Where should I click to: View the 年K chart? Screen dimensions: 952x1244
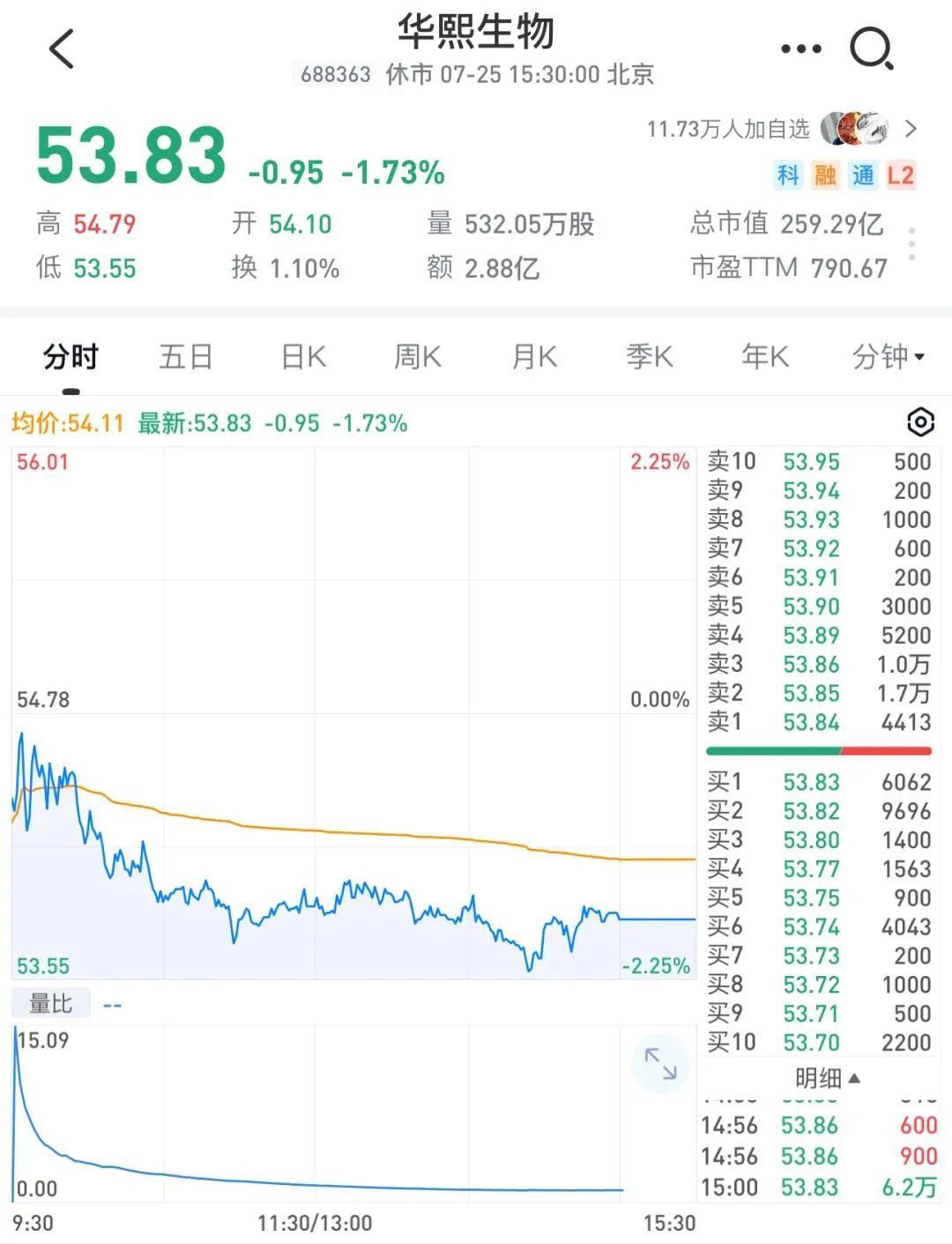pos(765,357)
